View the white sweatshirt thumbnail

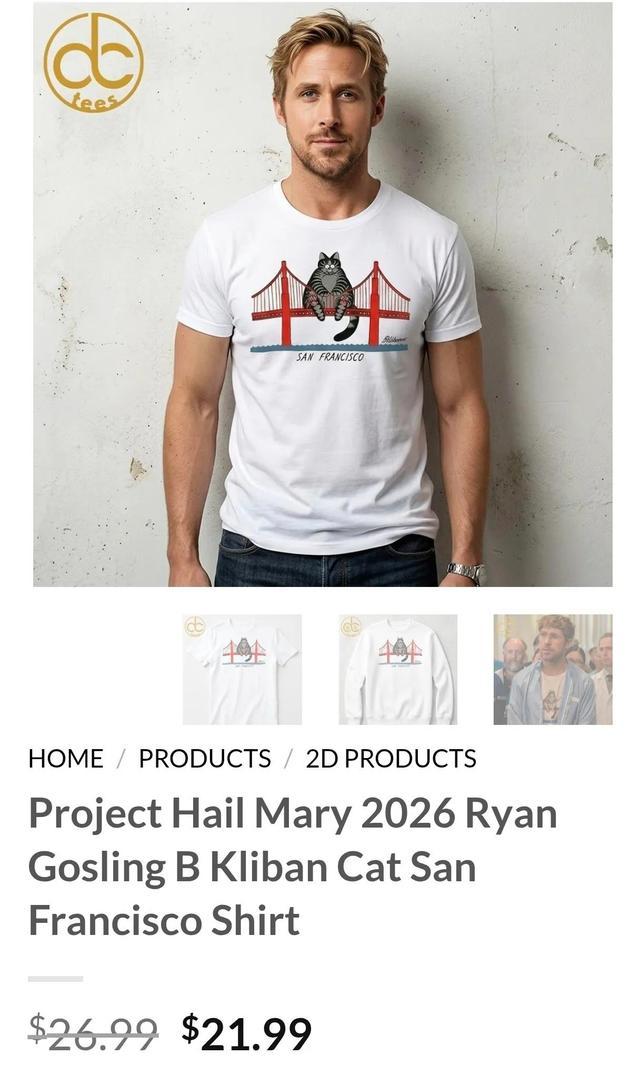click(x=398, y=669)
